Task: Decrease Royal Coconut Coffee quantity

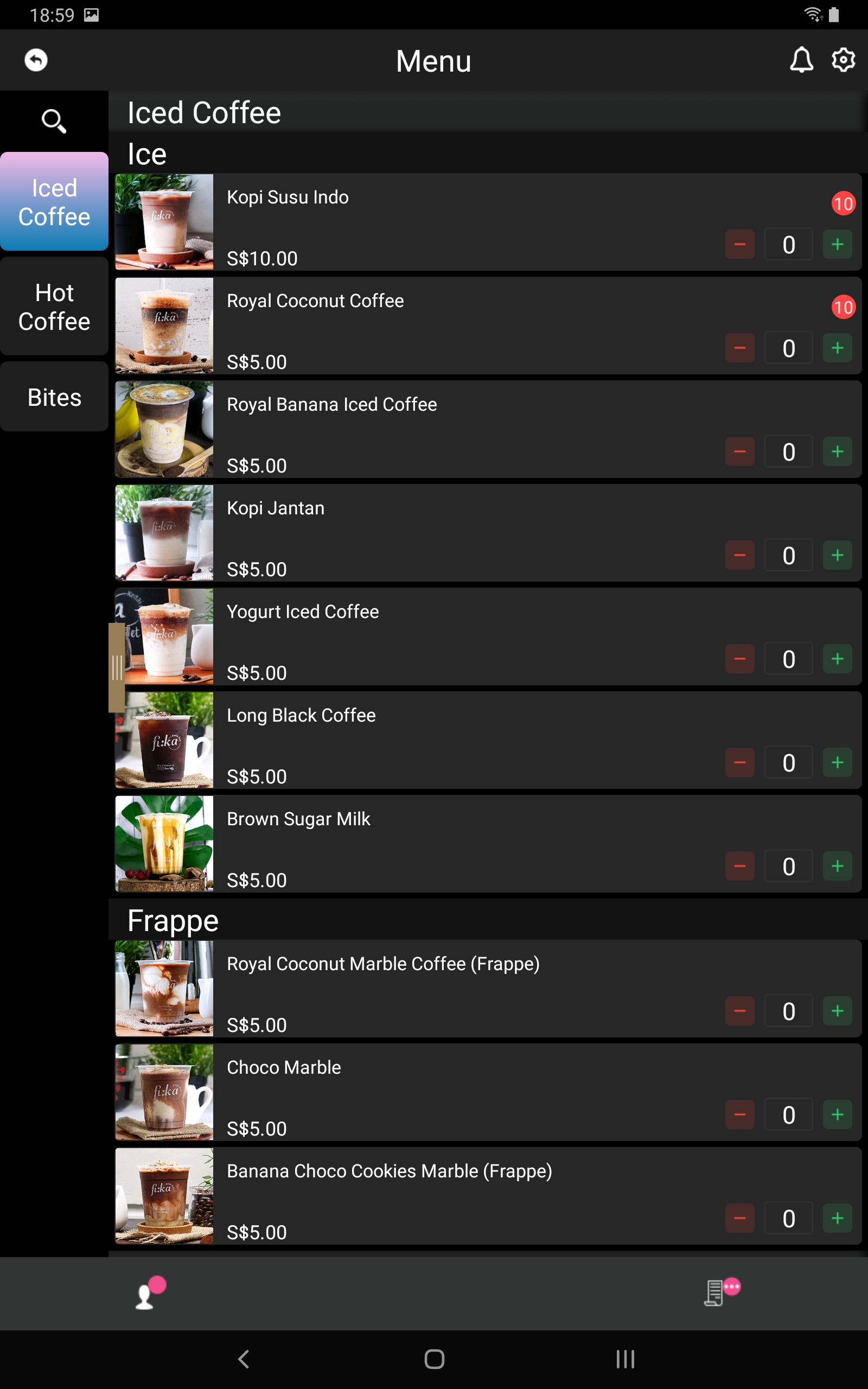Action: coord(739,348)
